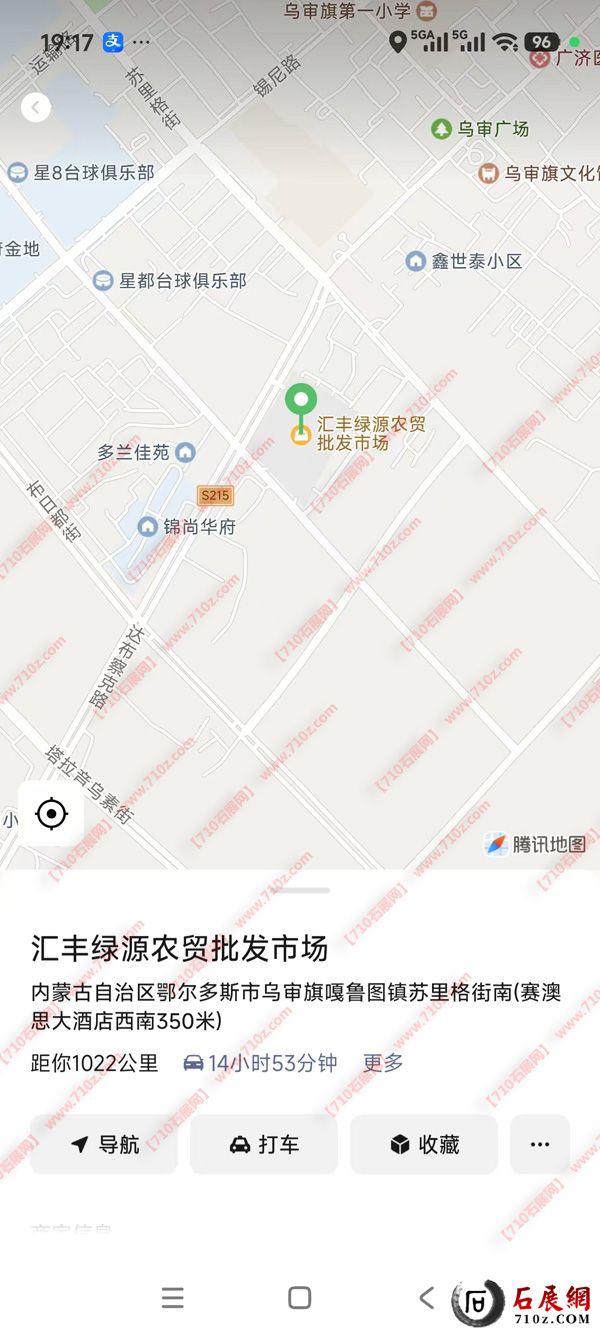Tap the 更多 link beside the drive time
Image resolution: width=600 pixels, height=1335 pixels.
click(x=383, y=1063)
